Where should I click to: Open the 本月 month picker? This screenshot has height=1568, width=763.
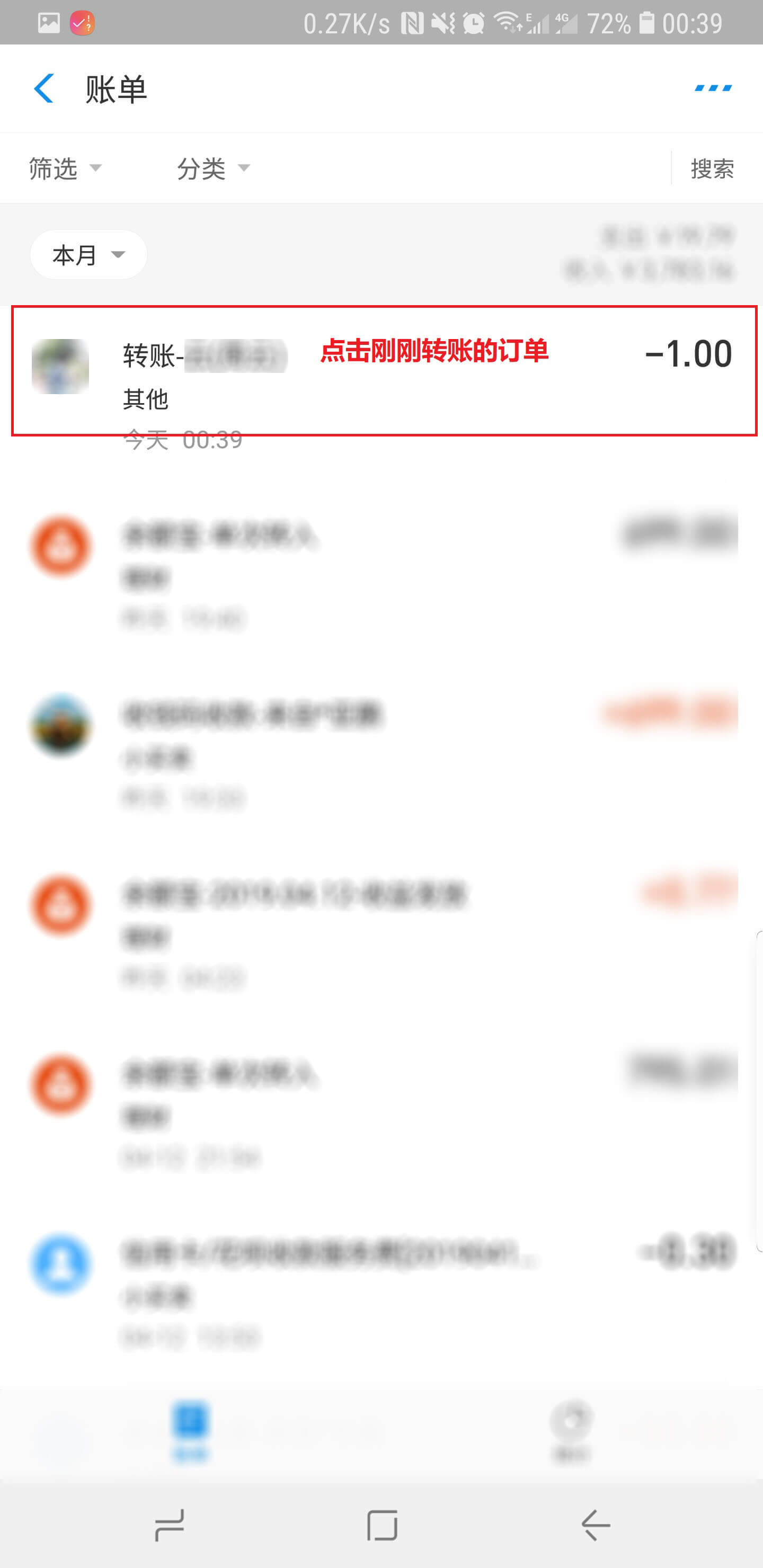click(x=88, y=254)
